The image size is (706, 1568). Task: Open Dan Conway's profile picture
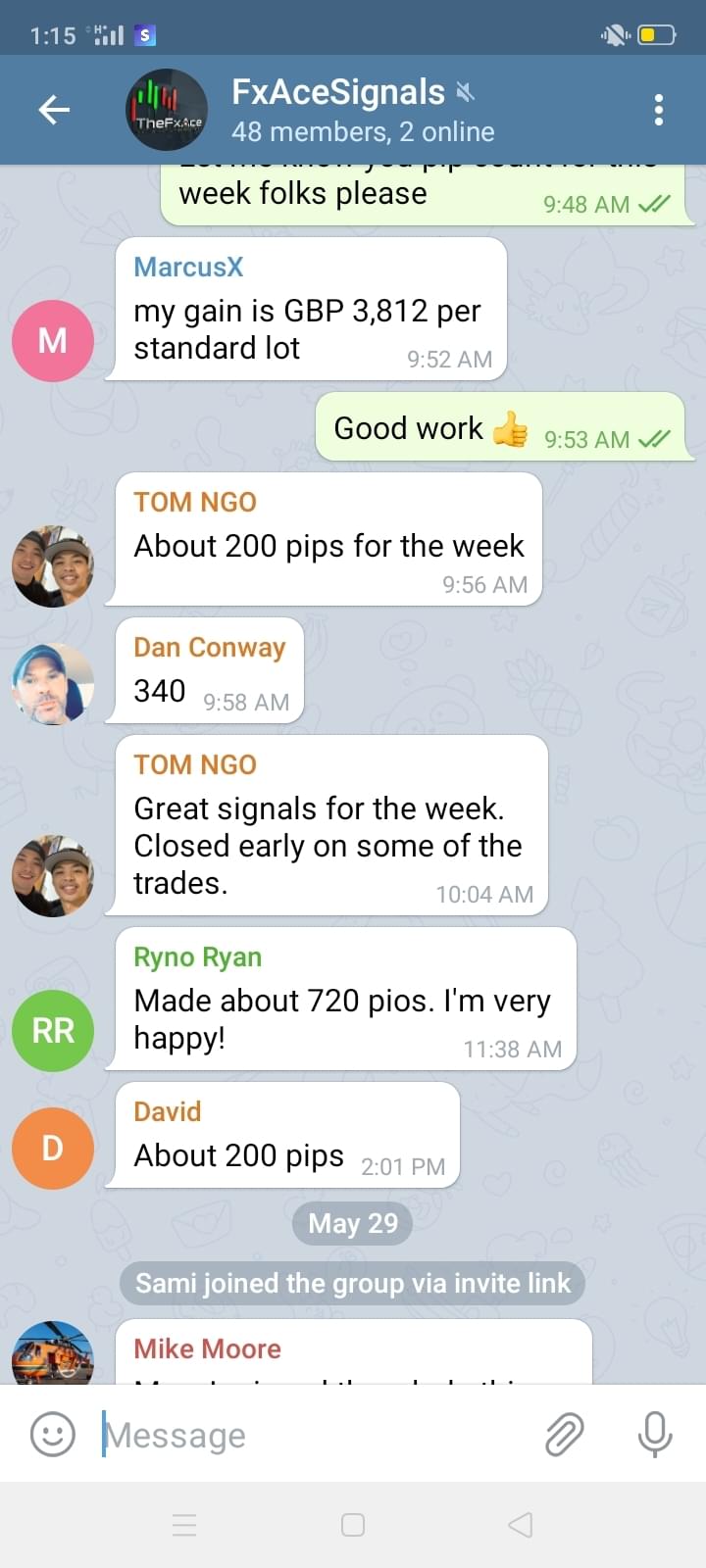[x=53, y=684]
